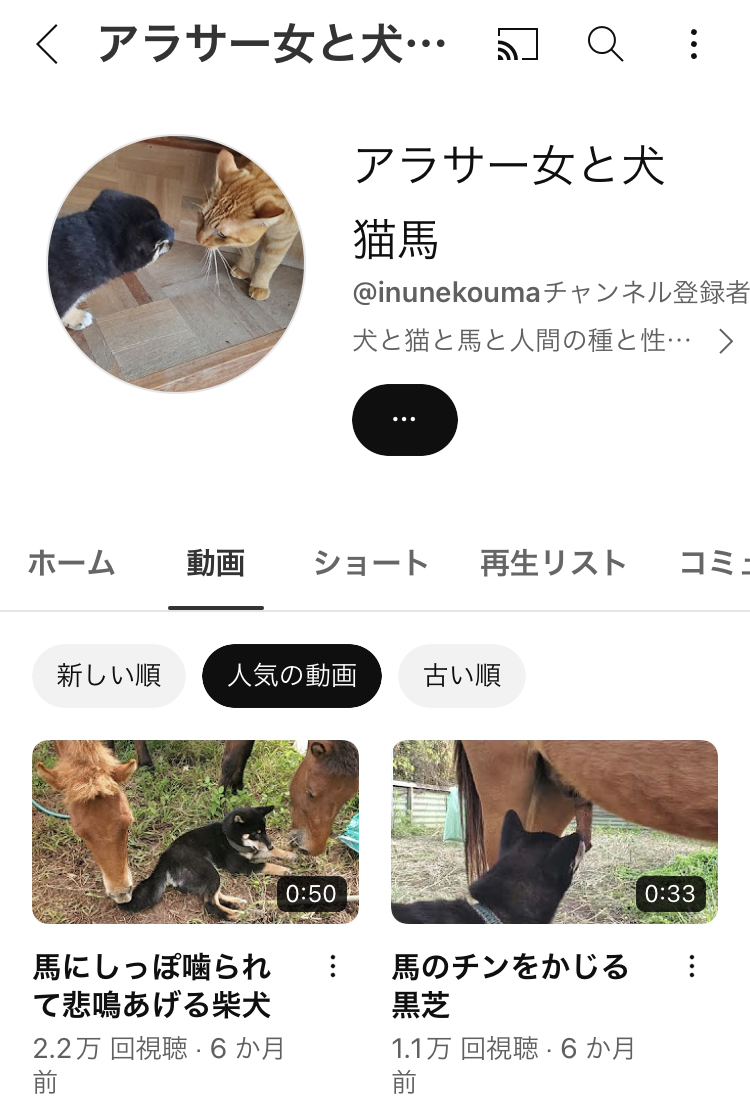Switch to the ホーム tab
The width and height of the screenshot is (750, 1119).
click(x=71, y=564)
